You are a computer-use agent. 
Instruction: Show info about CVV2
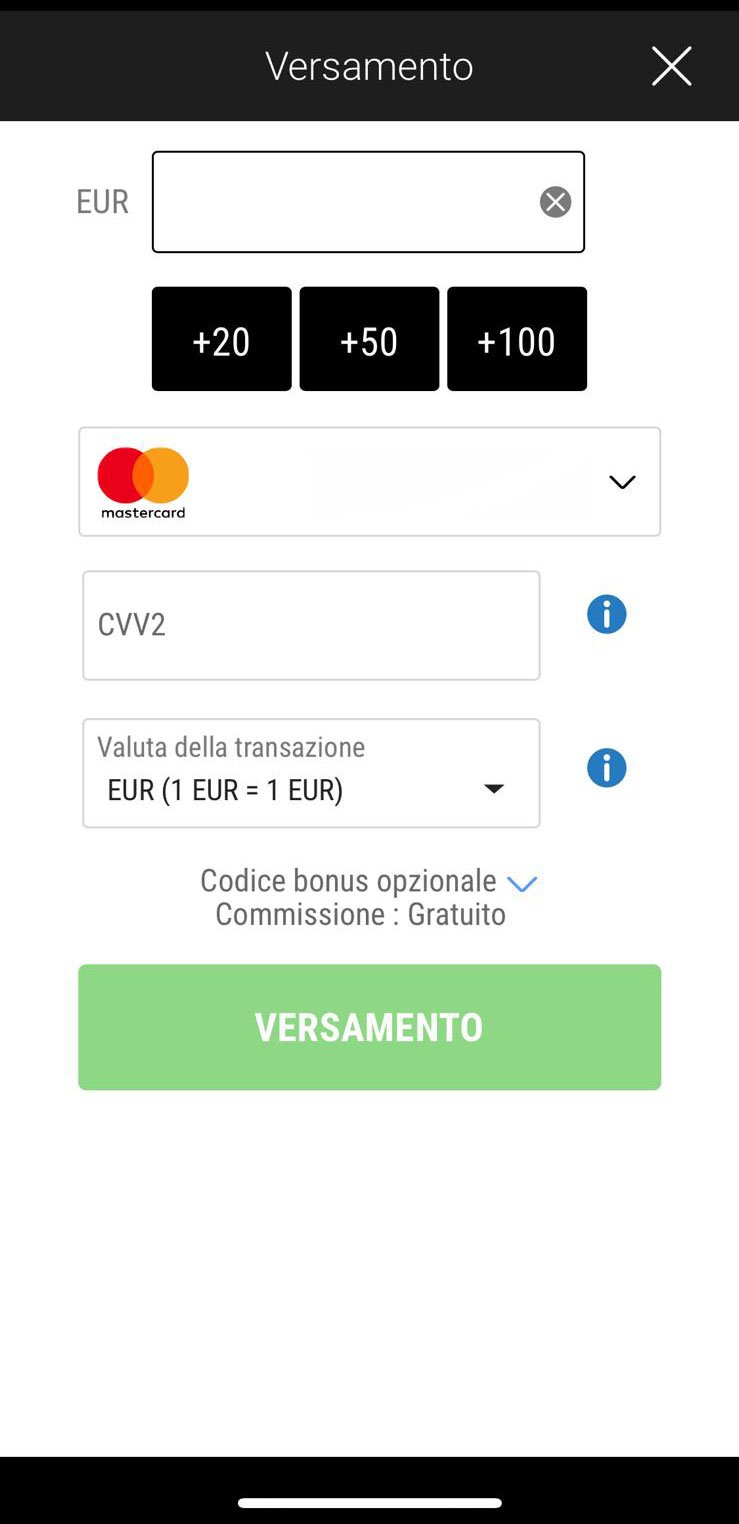coord(606,614)
